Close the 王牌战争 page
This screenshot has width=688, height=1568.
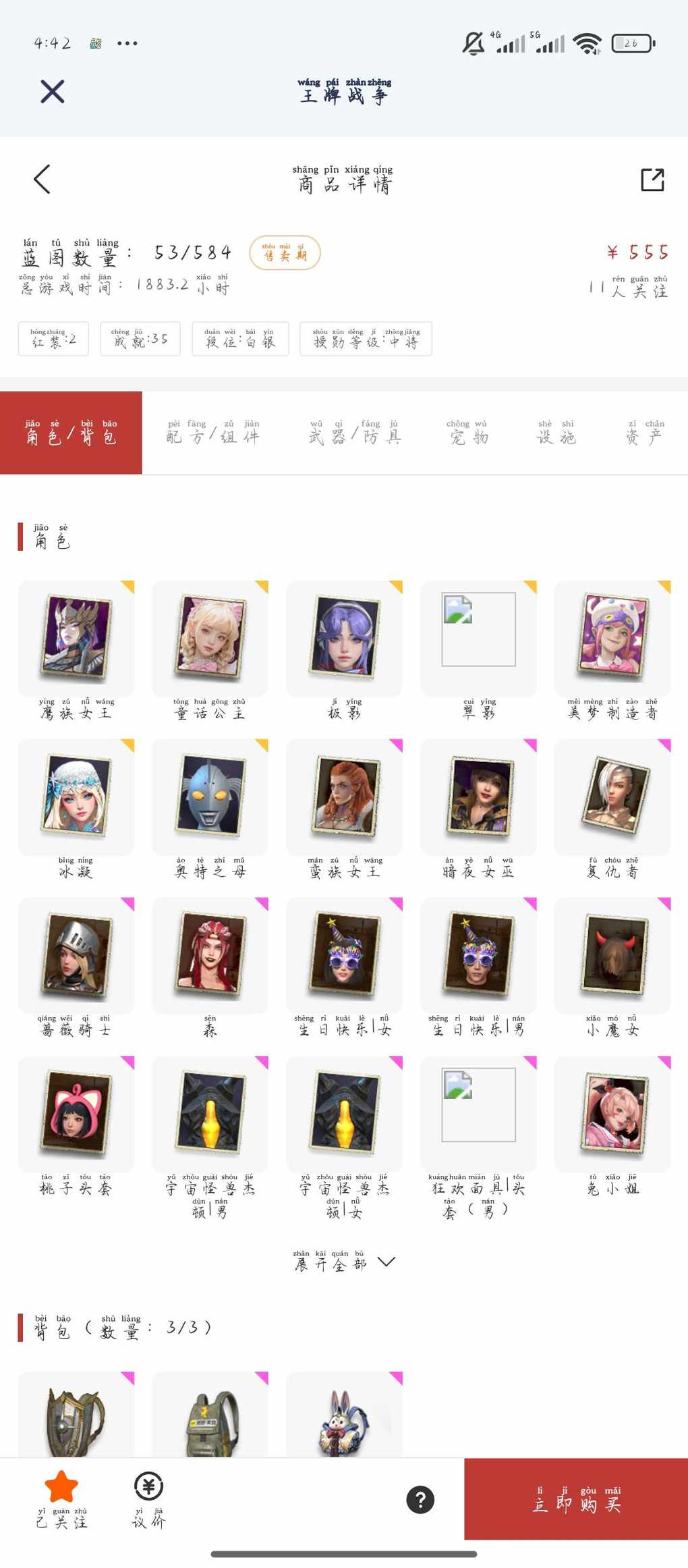coord(52,91)
